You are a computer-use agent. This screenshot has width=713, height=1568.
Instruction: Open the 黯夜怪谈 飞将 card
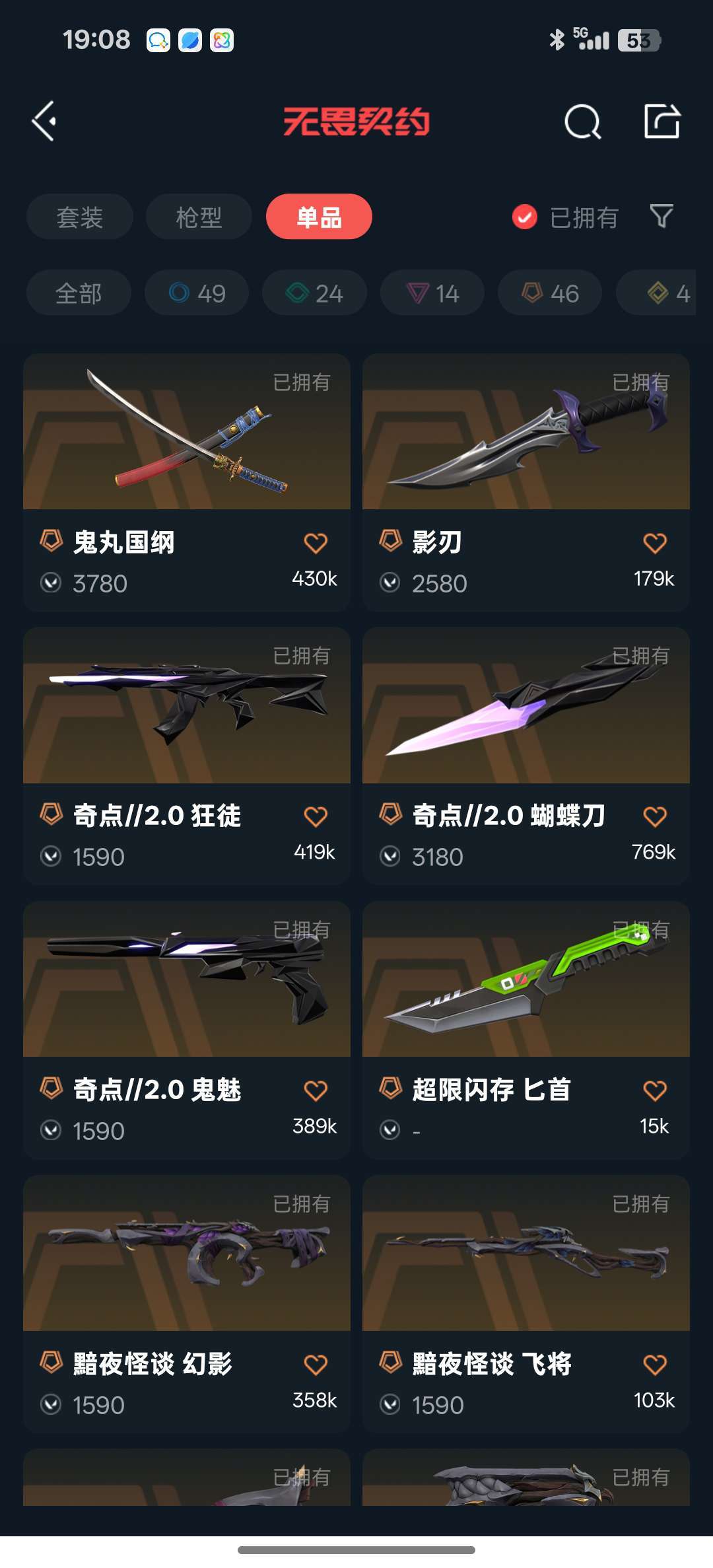[526, 1304]
